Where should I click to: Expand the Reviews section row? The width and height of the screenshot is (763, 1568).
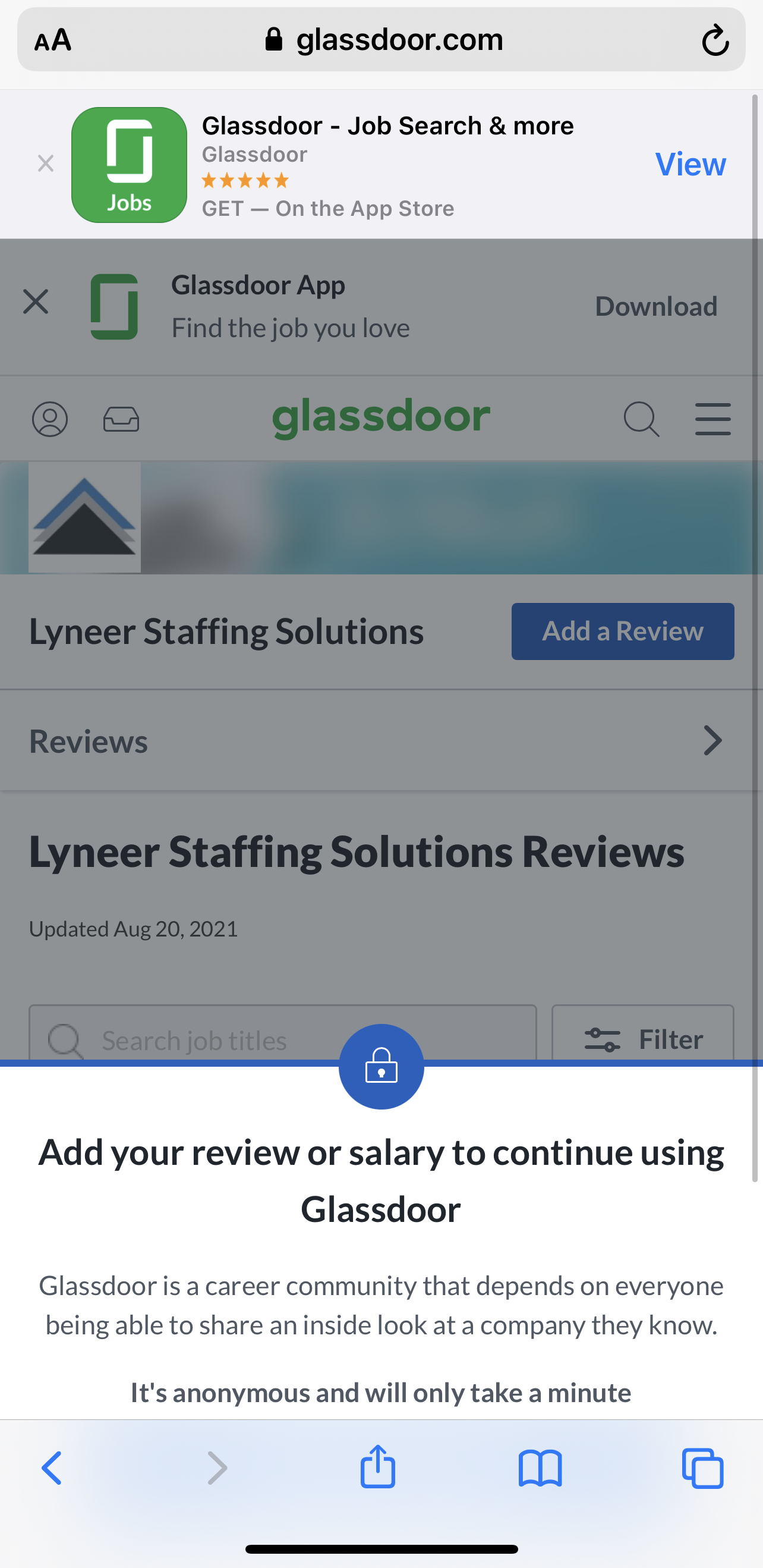381,741
